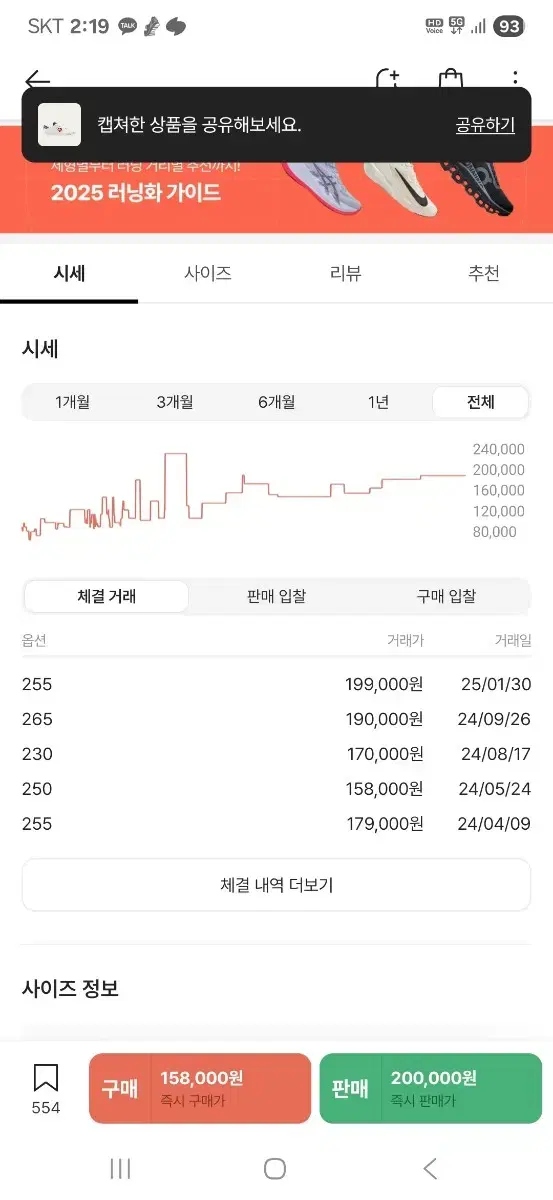The height and width of the screenshot is (1200, 553).
Task: Tap 판매 200,000원 sell button
Action: (431, 1088)
